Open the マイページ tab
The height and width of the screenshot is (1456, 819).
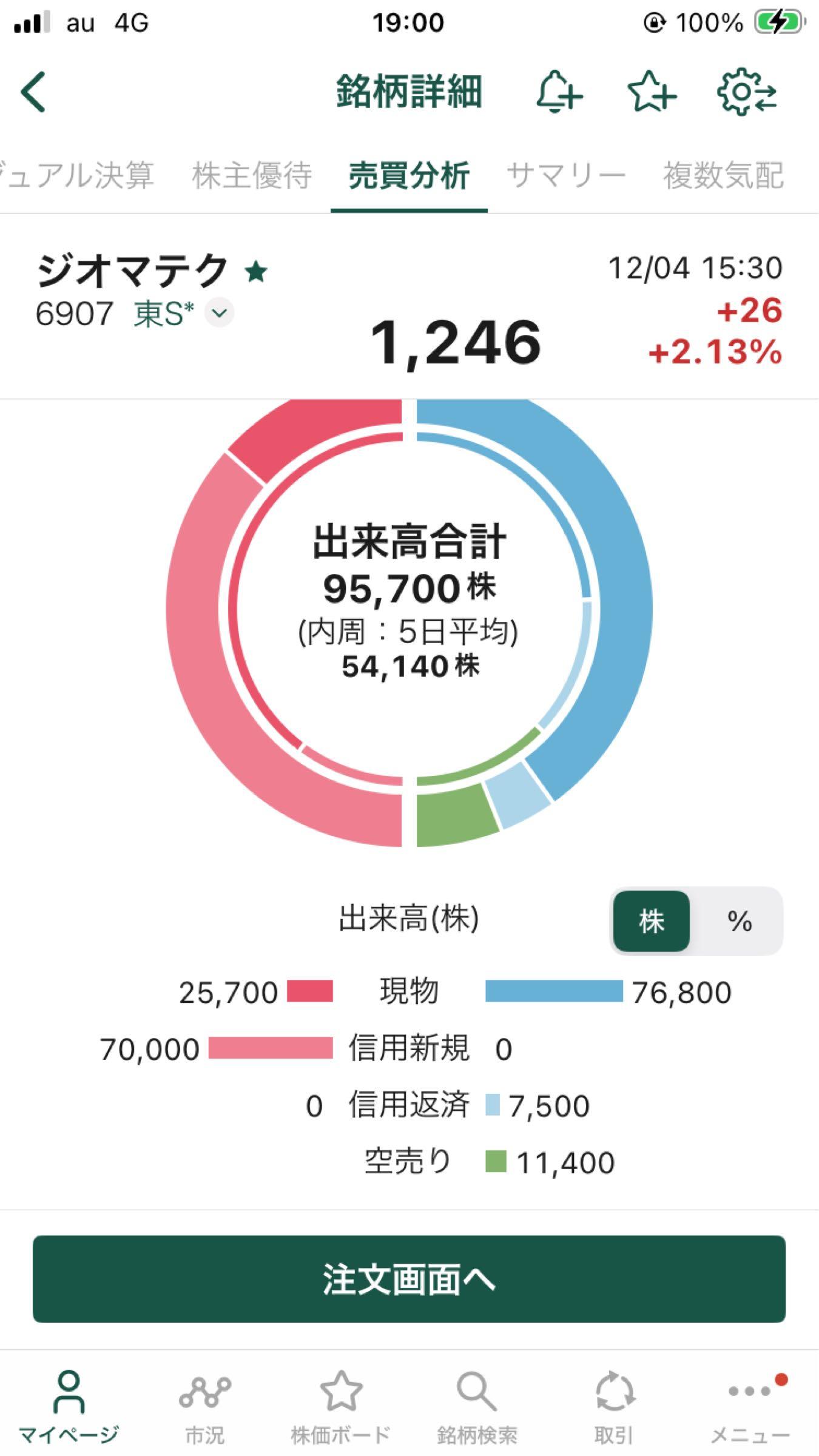(x=68, y=1407)
